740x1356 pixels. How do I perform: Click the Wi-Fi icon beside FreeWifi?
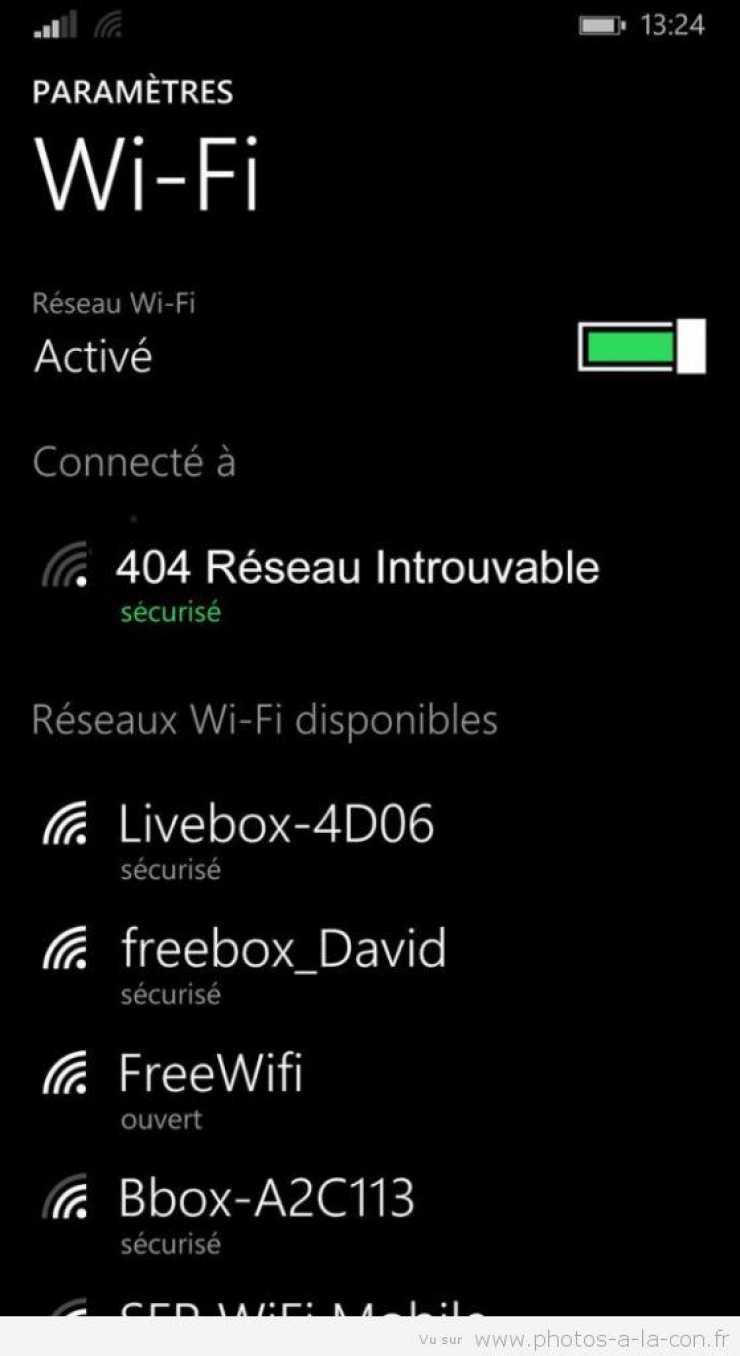63,1073
